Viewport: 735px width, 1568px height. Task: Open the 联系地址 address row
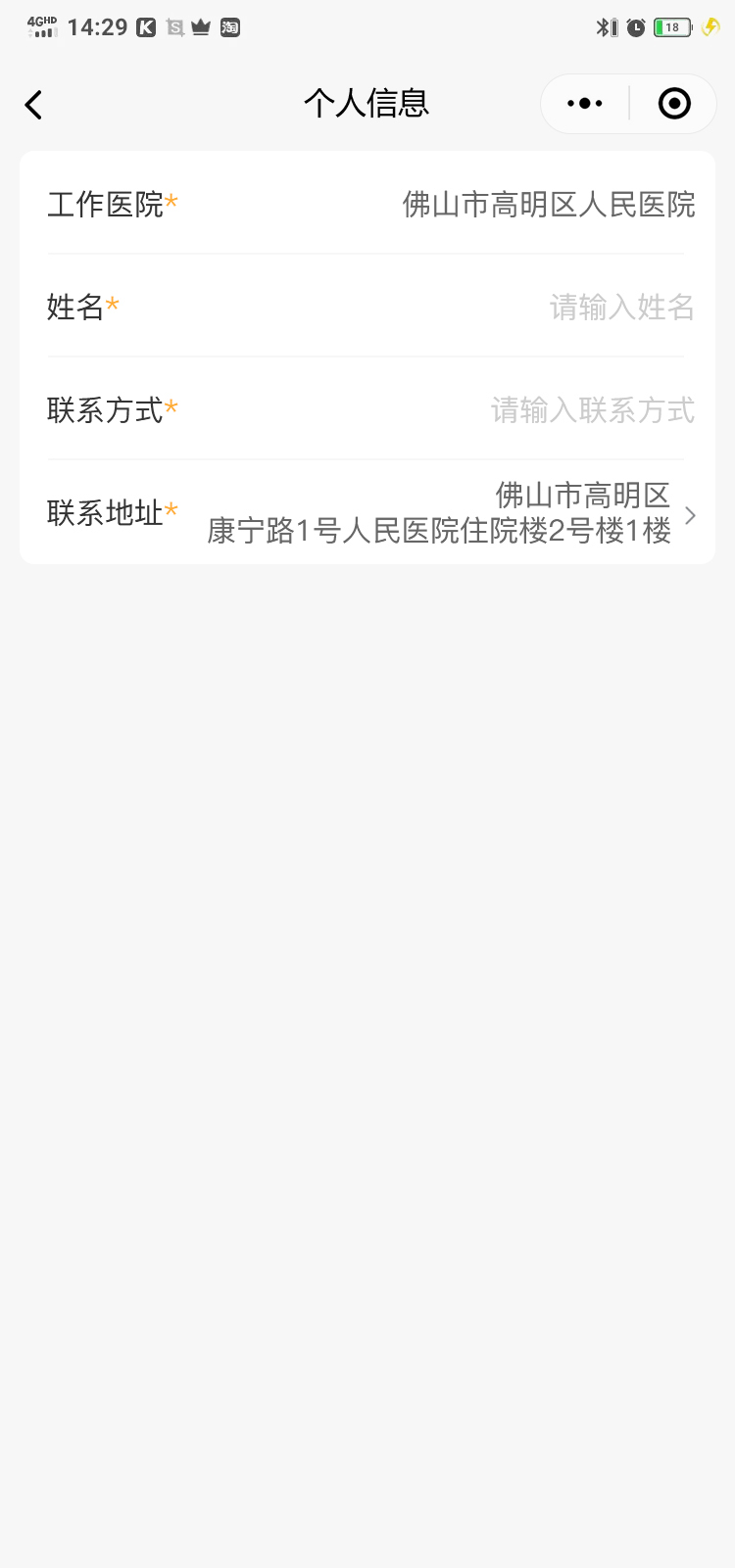(x=451, y=513)
